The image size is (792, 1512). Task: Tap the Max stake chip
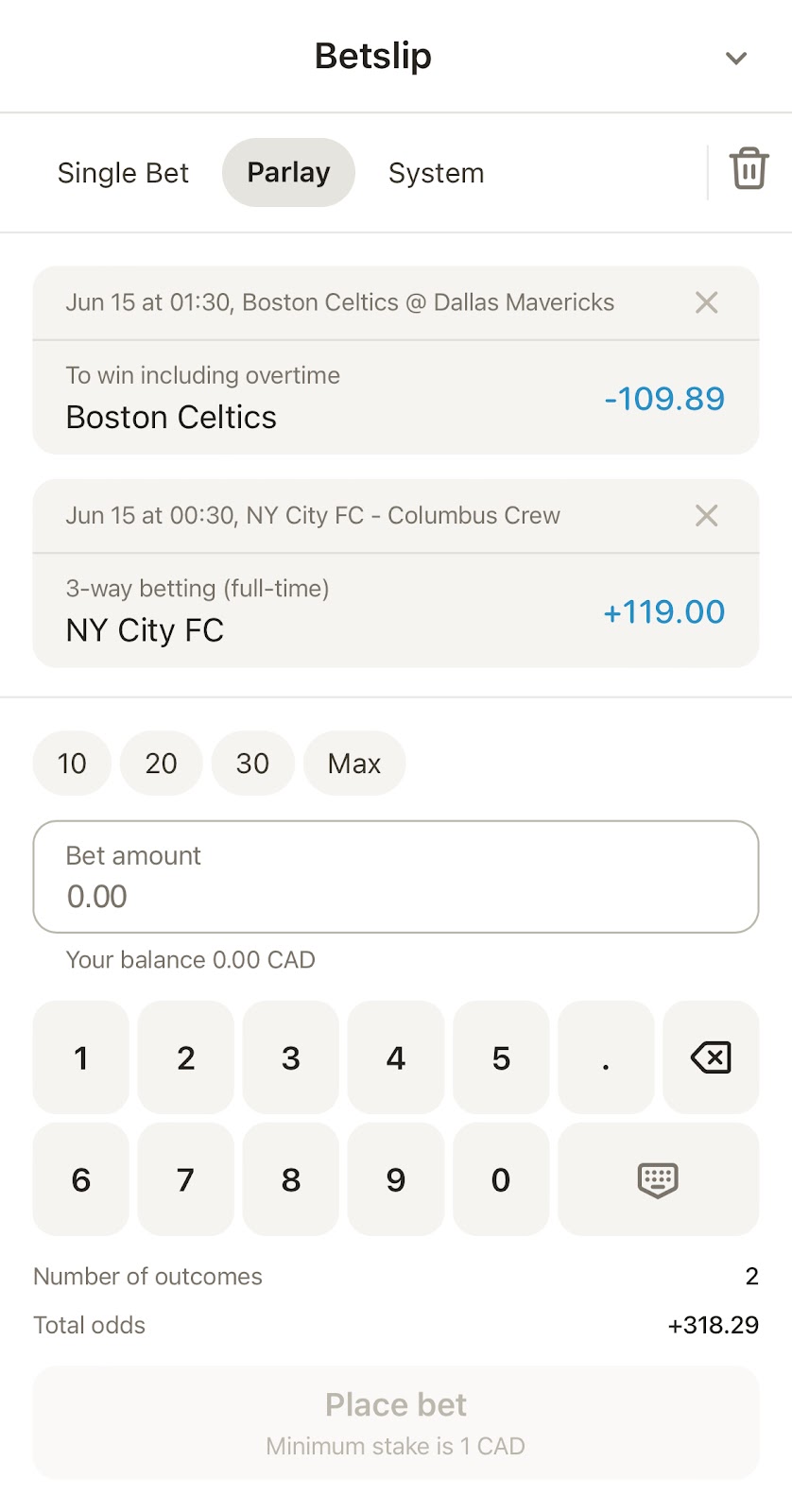click(x=353, y=763)
